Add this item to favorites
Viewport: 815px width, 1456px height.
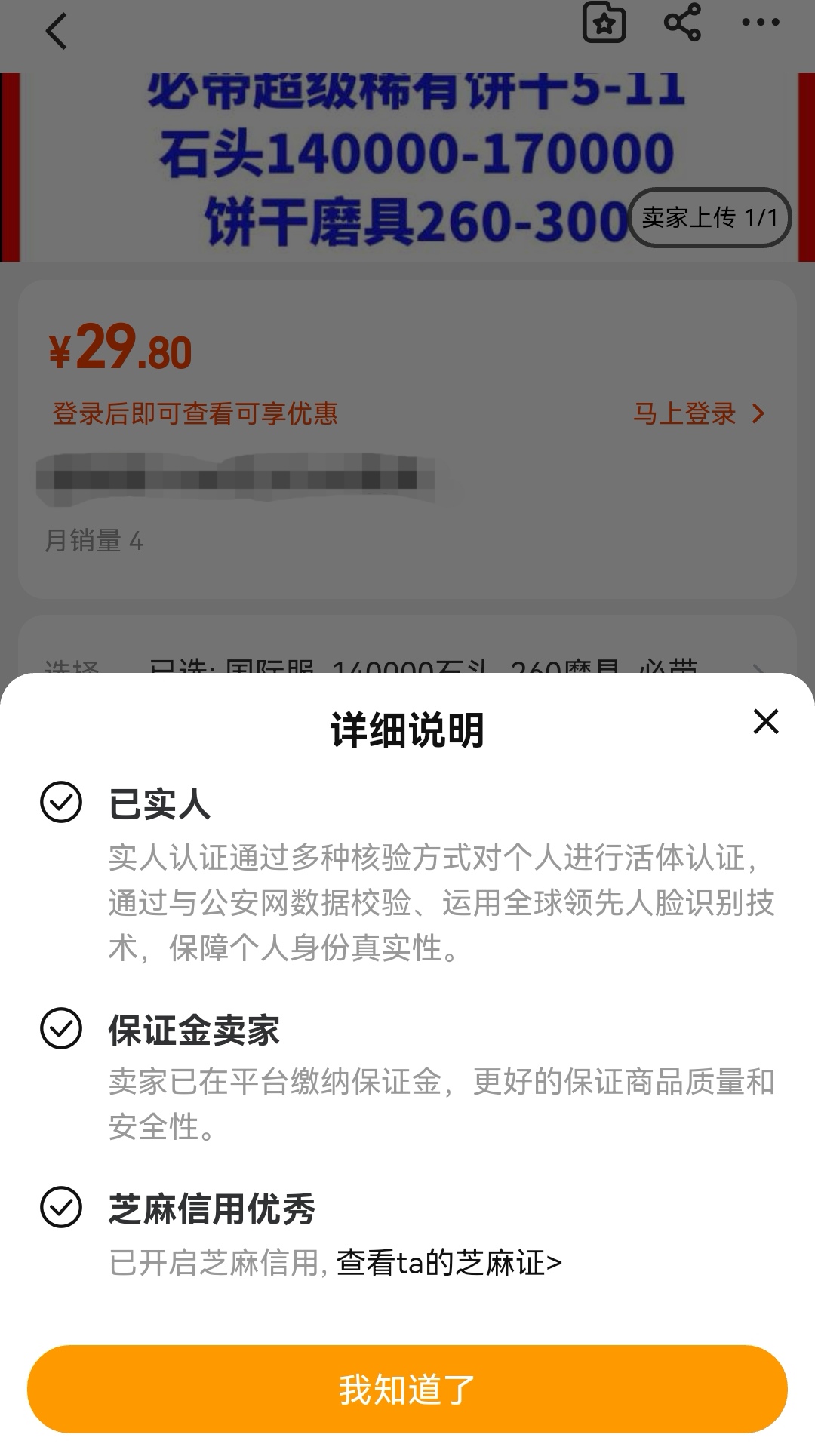point(604,23)
